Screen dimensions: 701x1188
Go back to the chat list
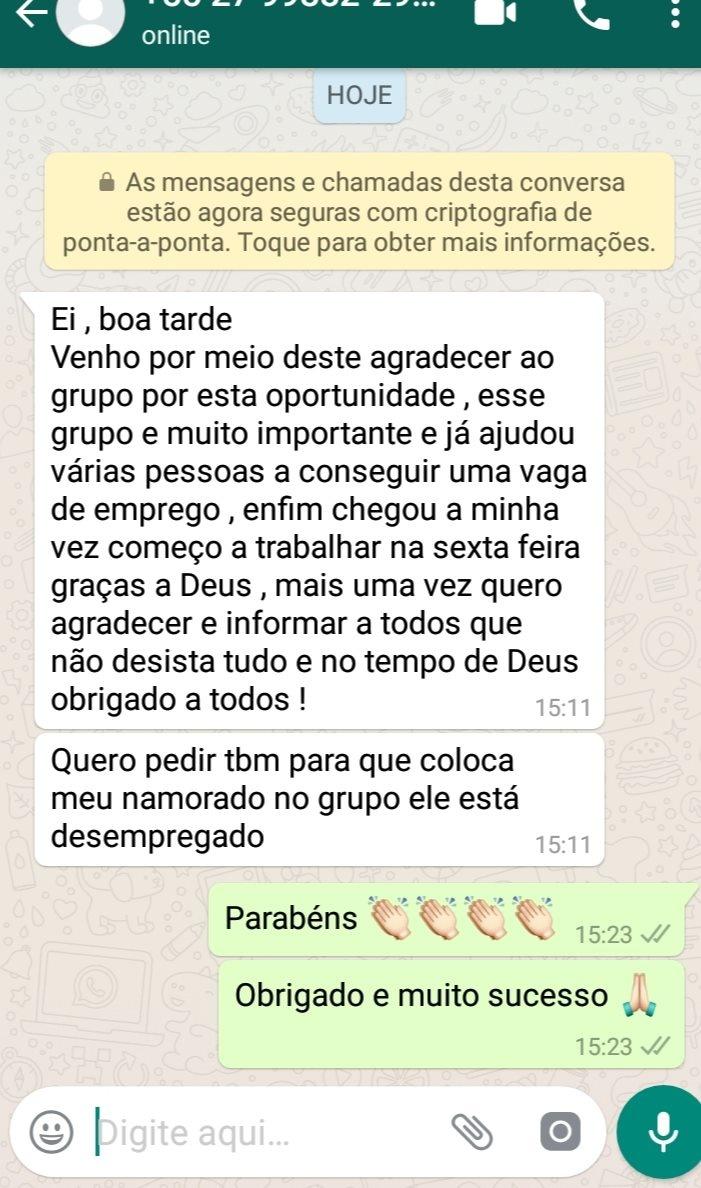(x=30, y=14)
